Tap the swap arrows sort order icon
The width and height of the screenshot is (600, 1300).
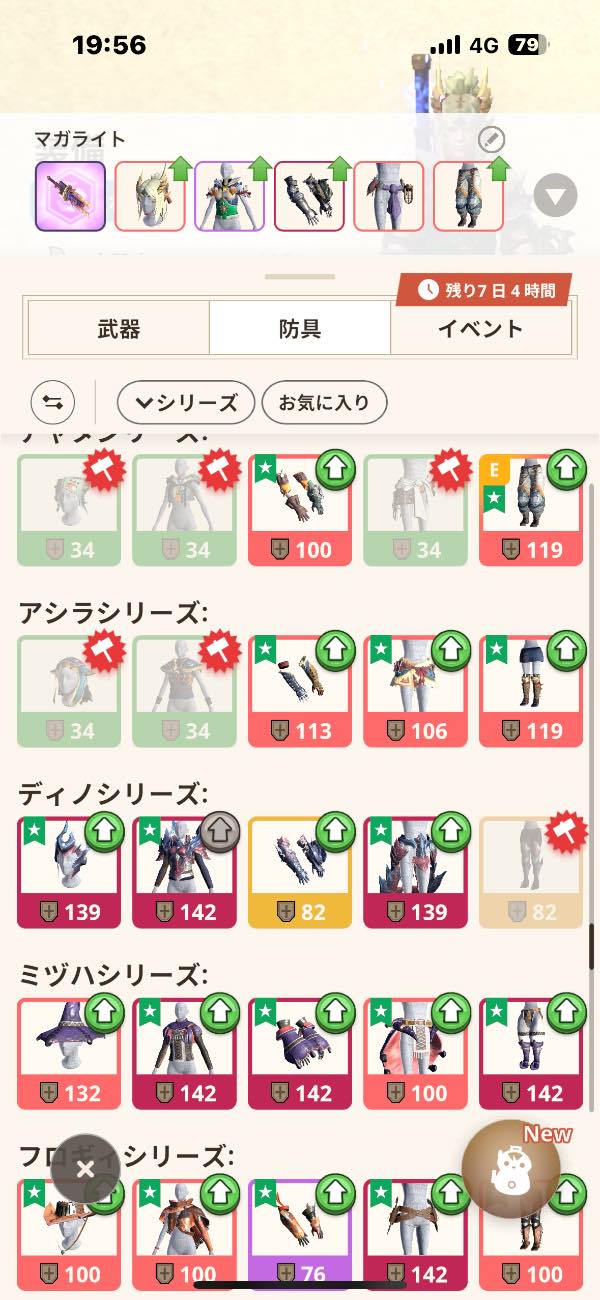[x=52, y=403]
